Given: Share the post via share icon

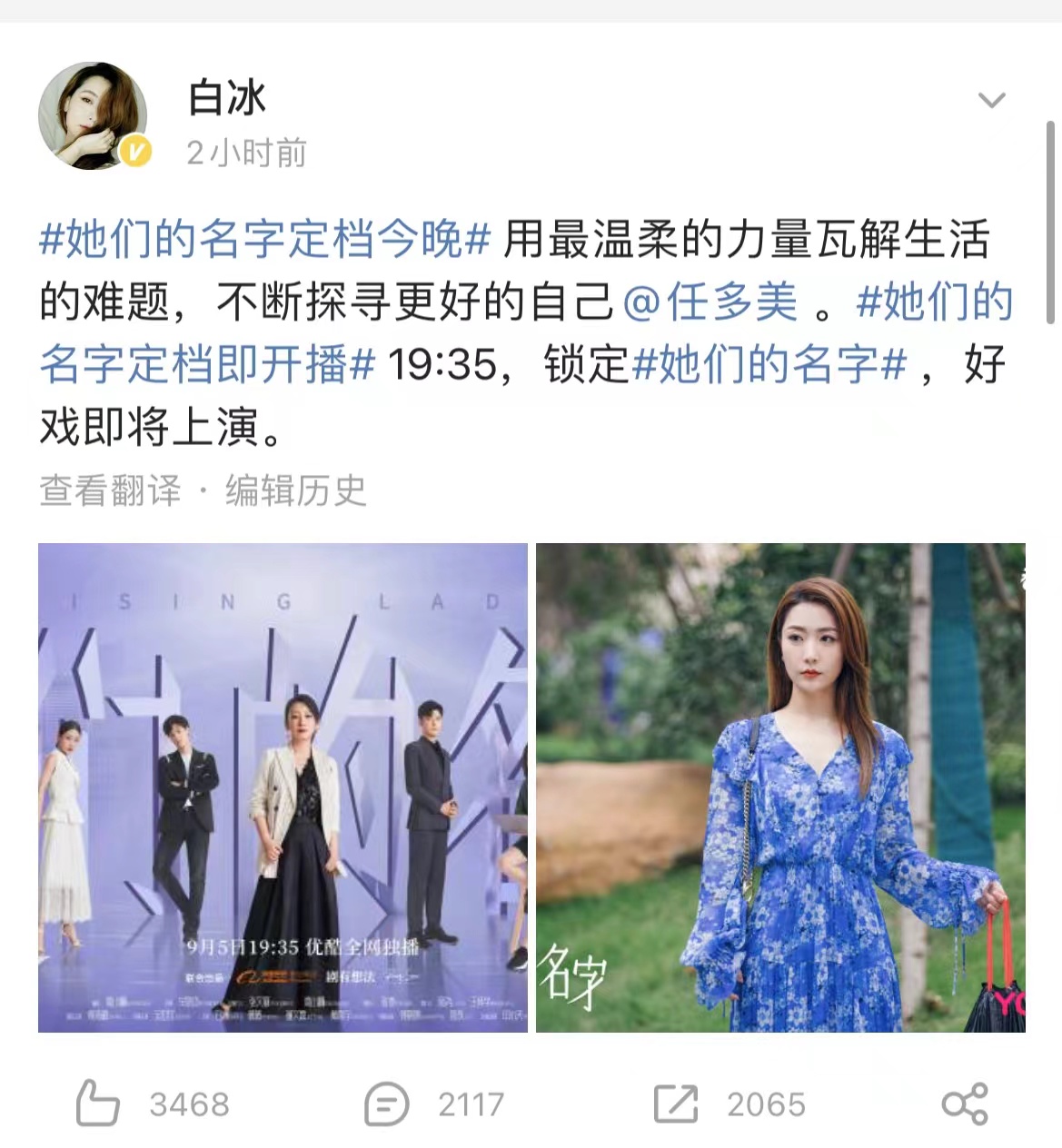Looking at the screenshot, I should click(x=964, y=1103).
